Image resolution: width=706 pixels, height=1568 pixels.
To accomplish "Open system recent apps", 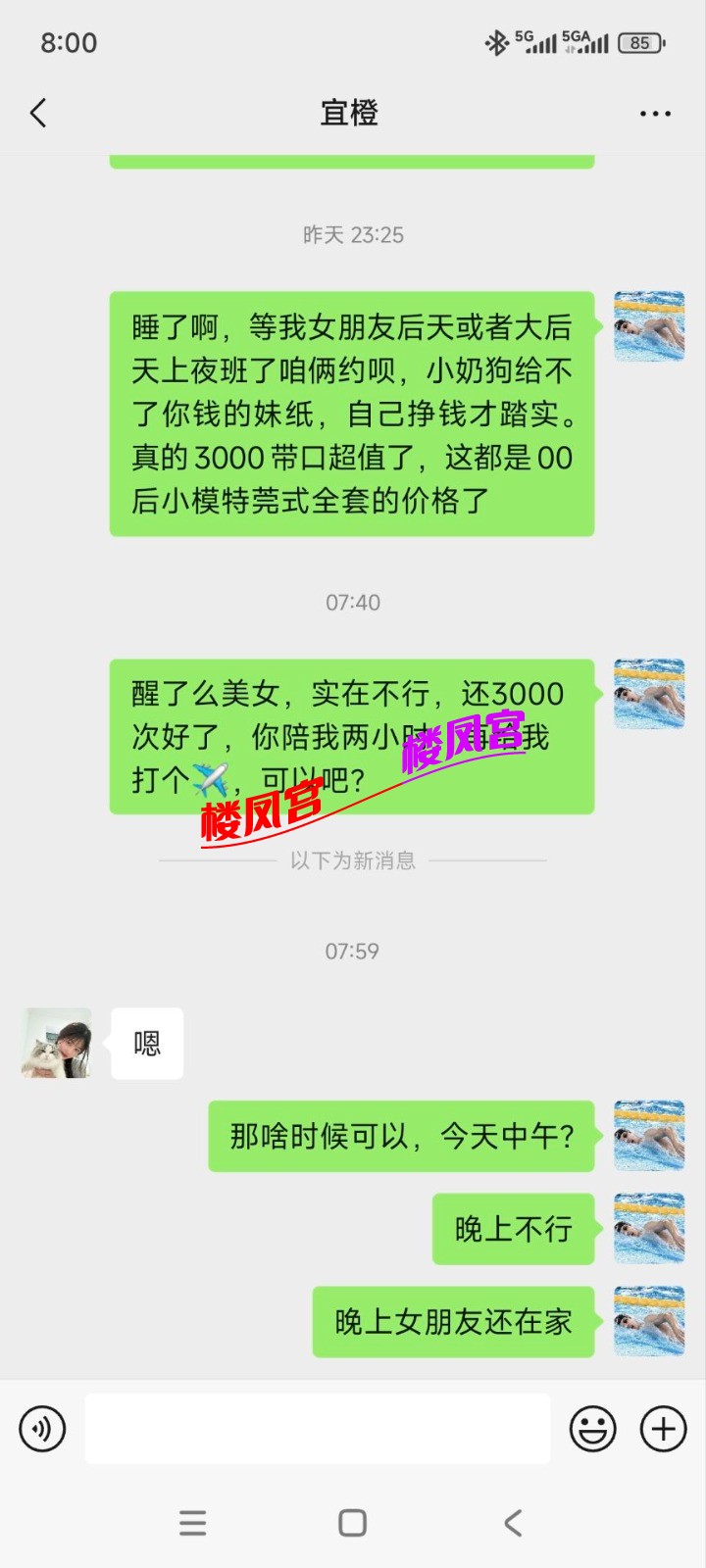I will coord(192,1523).
